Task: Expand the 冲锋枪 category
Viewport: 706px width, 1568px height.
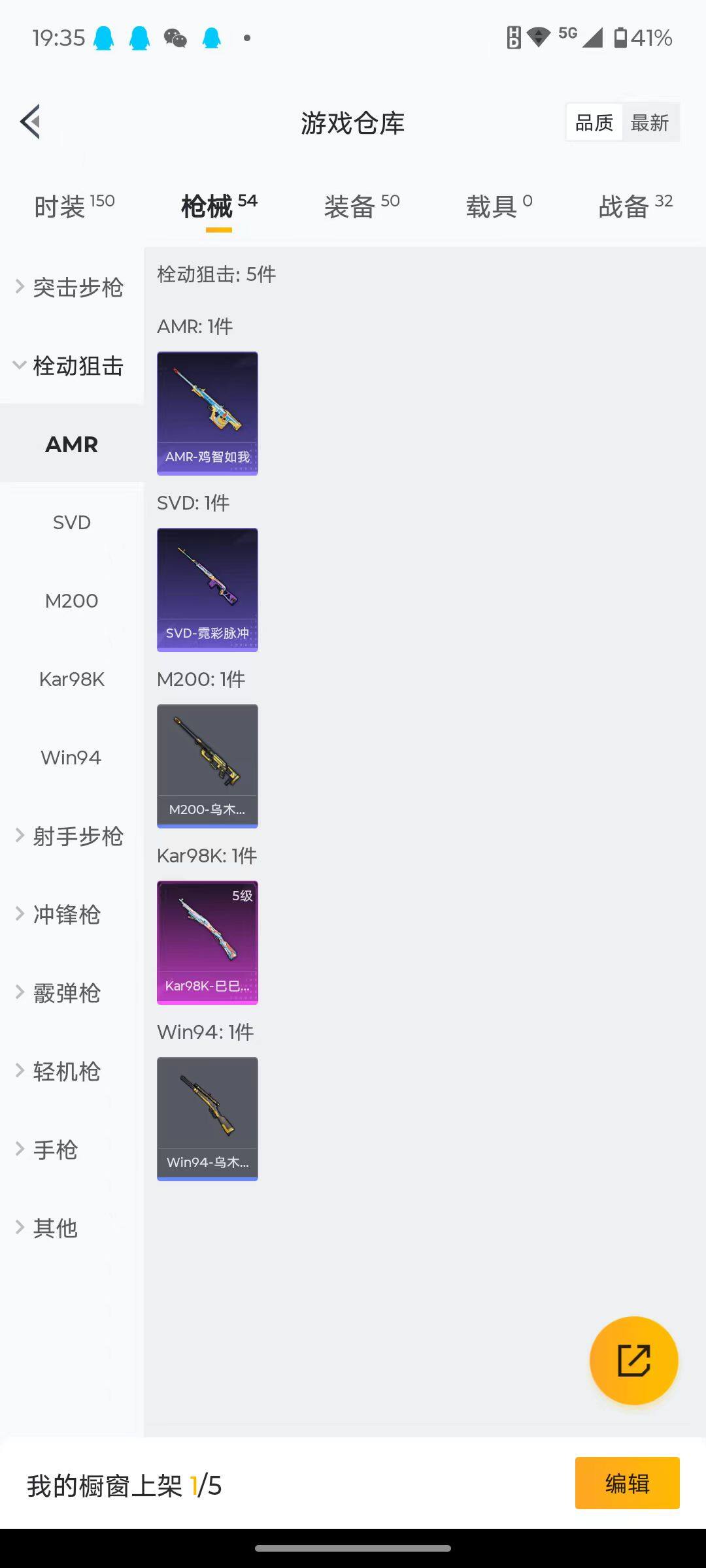Action: point(65,915)
